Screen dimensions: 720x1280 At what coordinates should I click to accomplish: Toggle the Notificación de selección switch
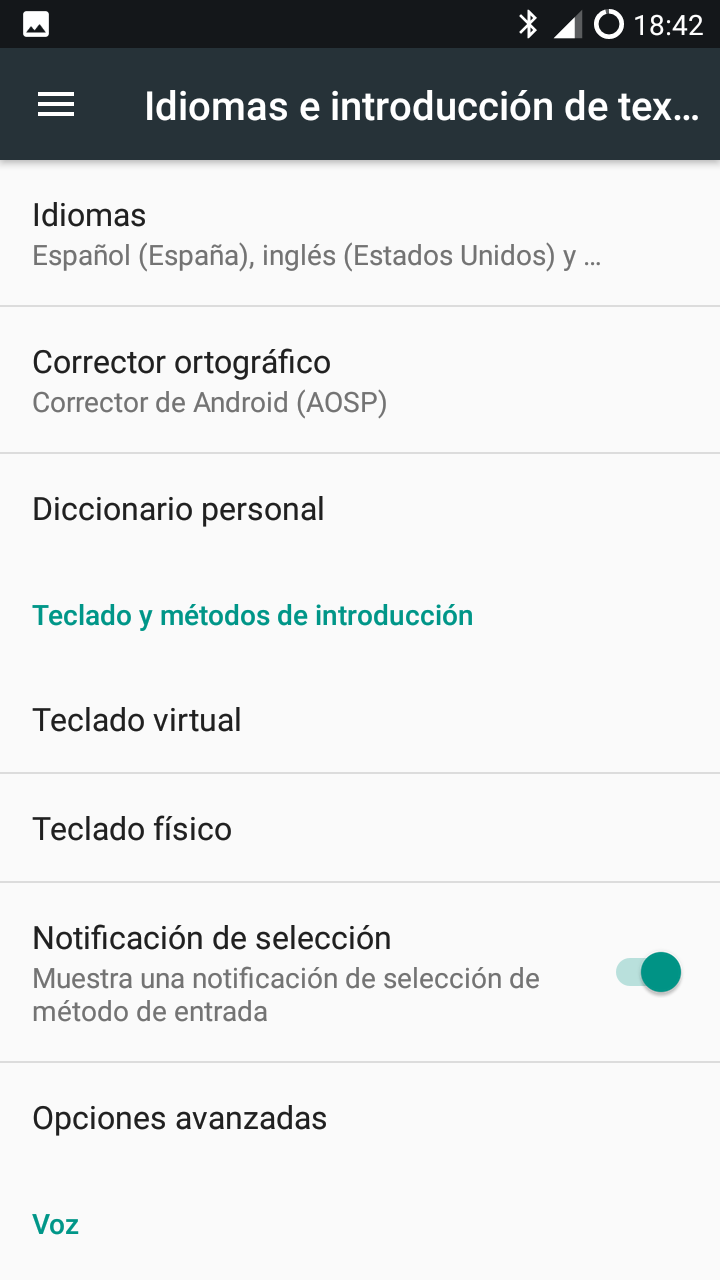coord(648,972)
